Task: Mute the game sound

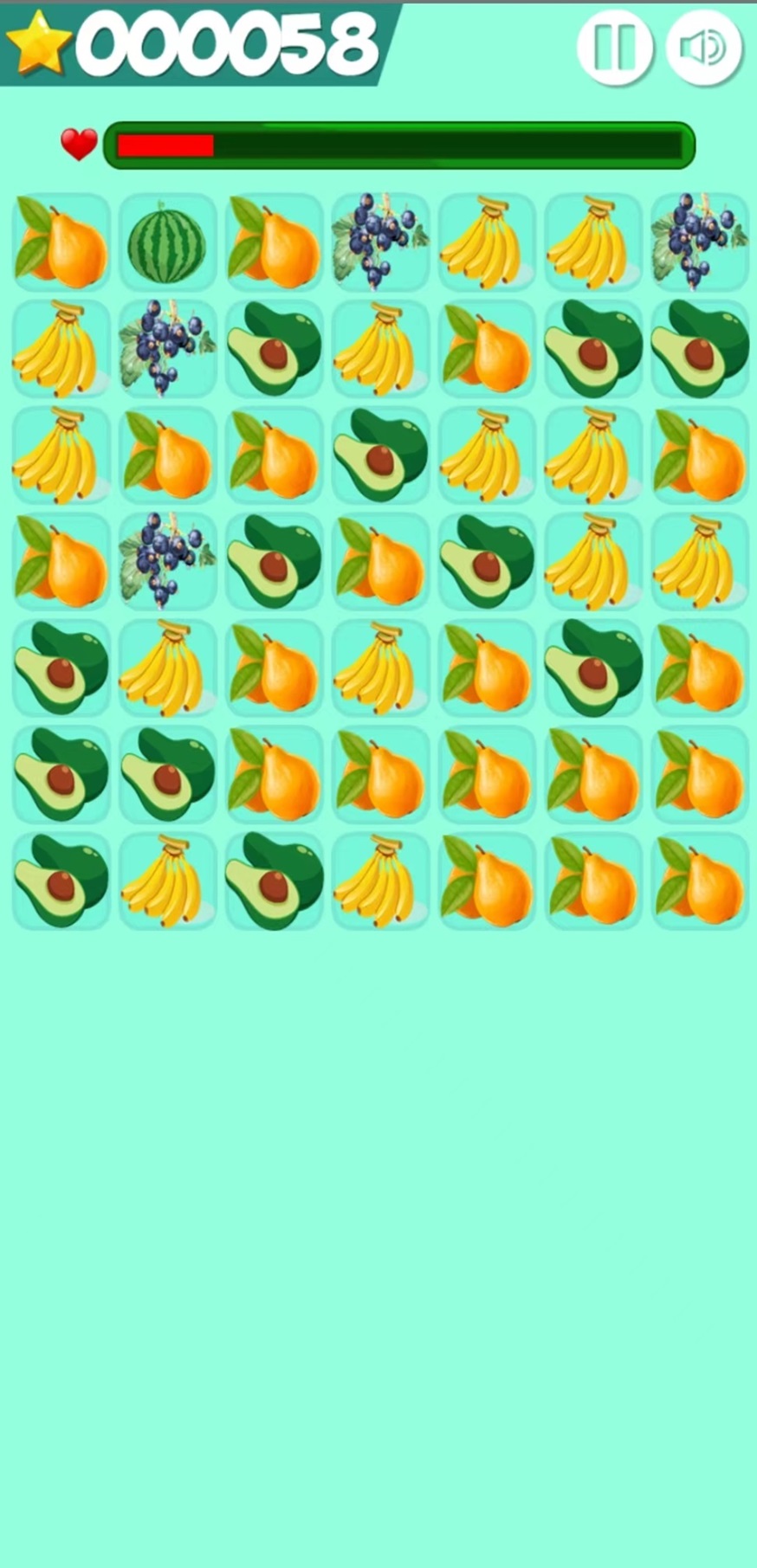Action: click(703, 47)
